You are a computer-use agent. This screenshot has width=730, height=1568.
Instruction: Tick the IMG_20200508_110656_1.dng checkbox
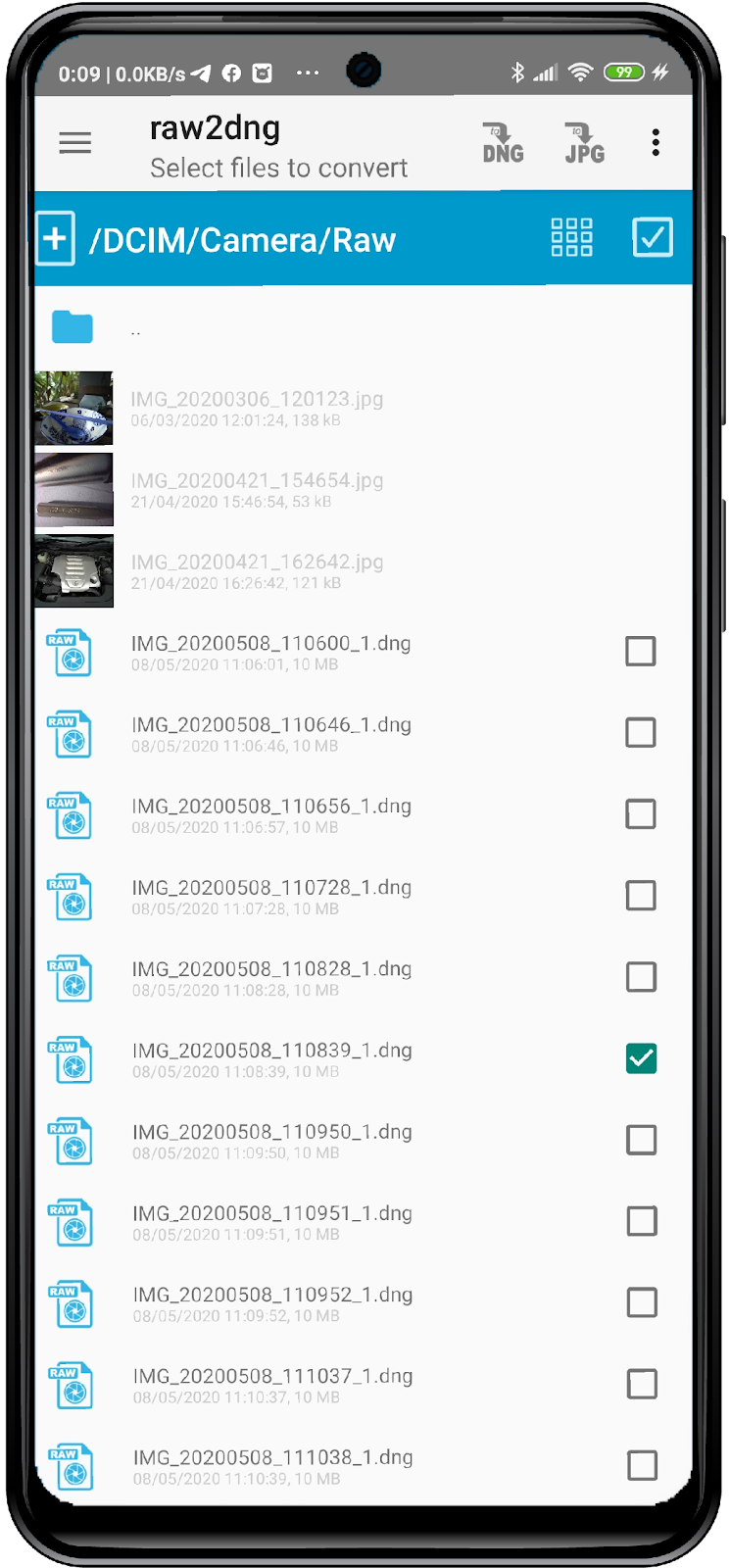(x=641, y=813)
